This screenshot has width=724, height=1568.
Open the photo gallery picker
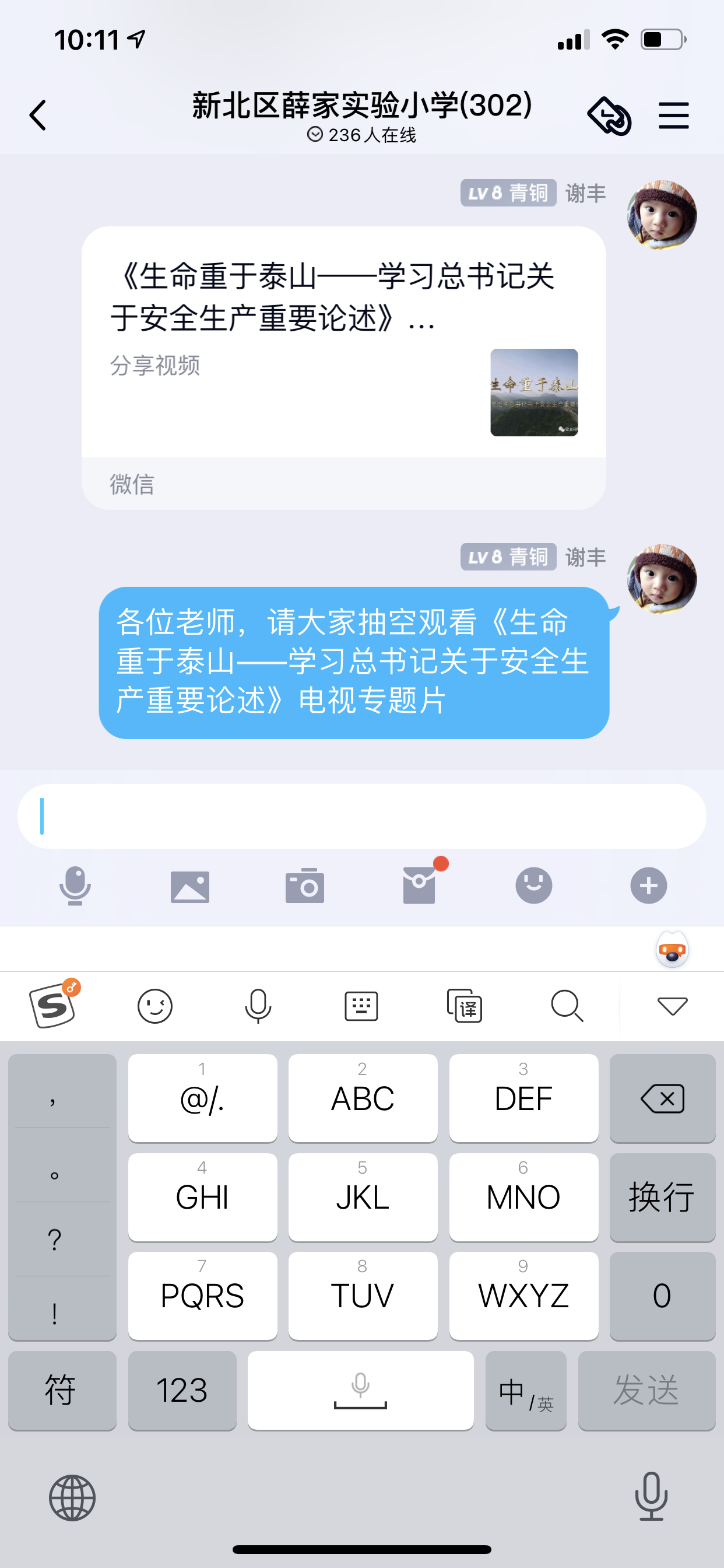pyautogui.click(x=190, y=885)
